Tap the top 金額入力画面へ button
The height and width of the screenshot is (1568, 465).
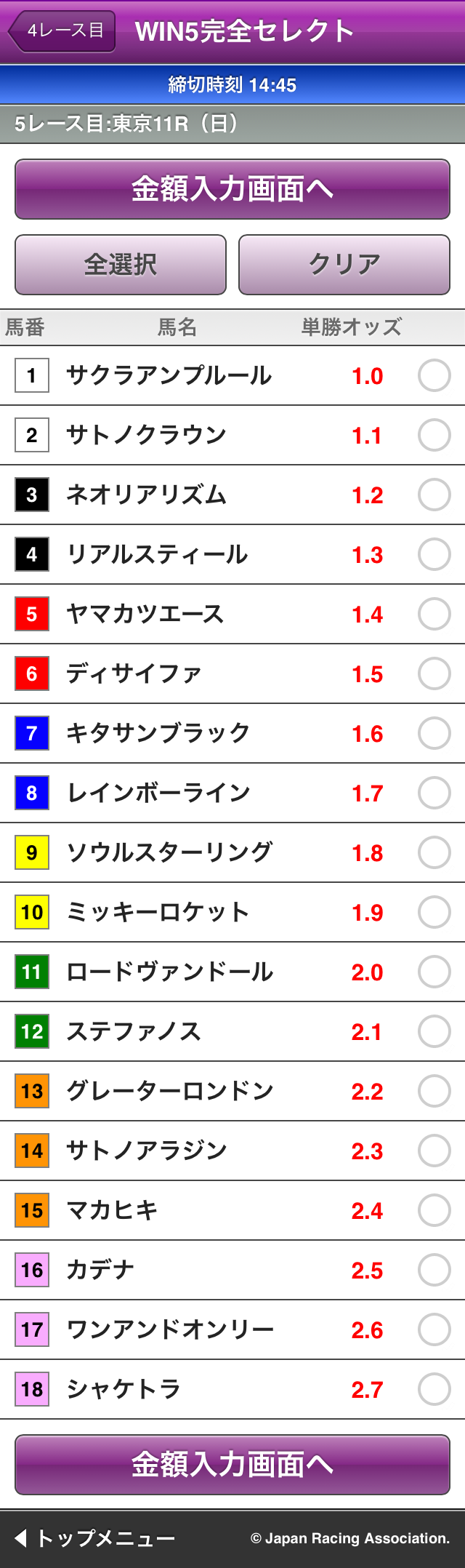(x=232, y=189)
